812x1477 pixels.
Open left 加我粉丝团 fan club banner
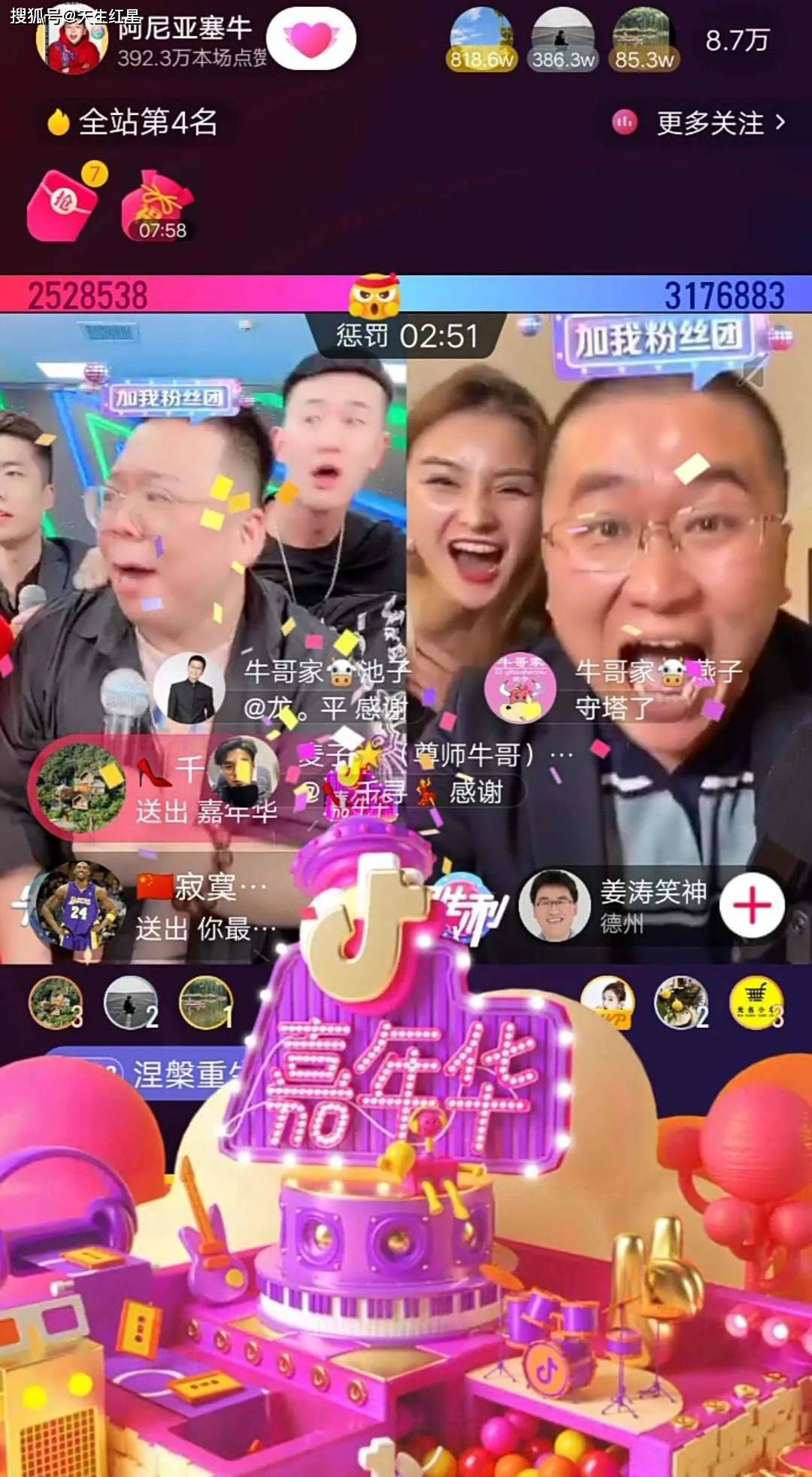tap(170, 398)
